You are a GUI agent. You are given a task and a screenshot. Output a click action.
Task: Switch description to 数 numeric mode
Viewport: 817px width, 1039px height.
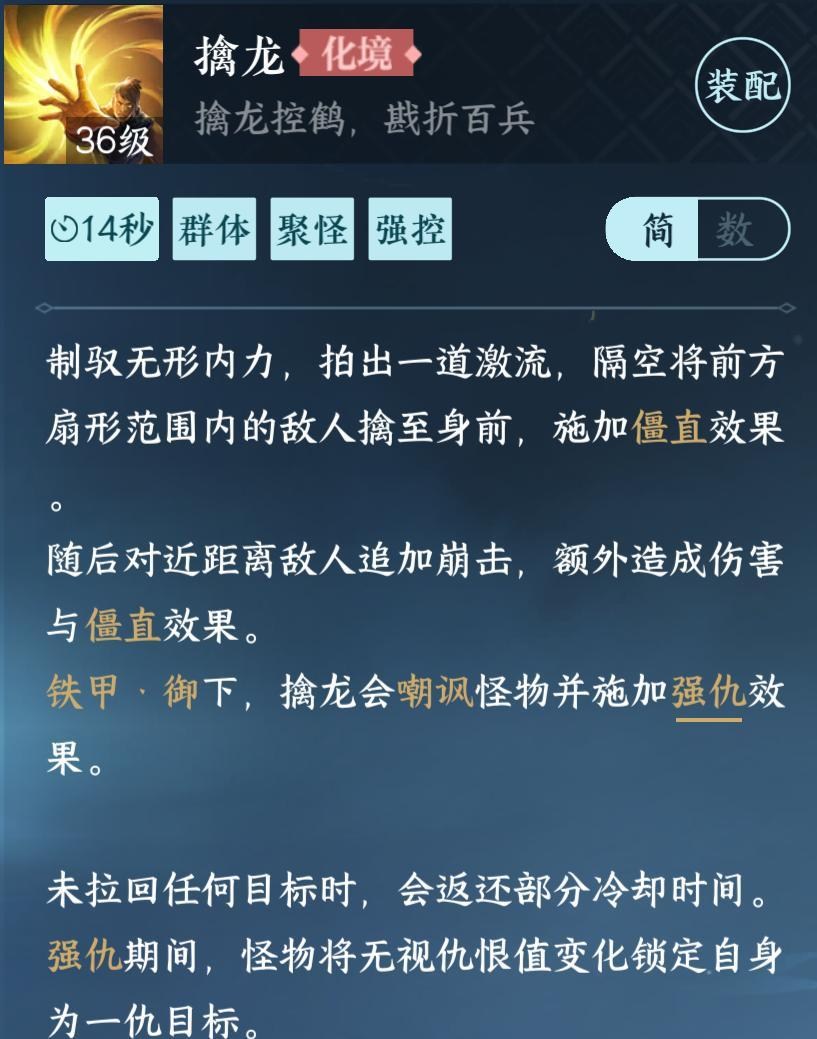pyautogui.click(x=736, y=230)
